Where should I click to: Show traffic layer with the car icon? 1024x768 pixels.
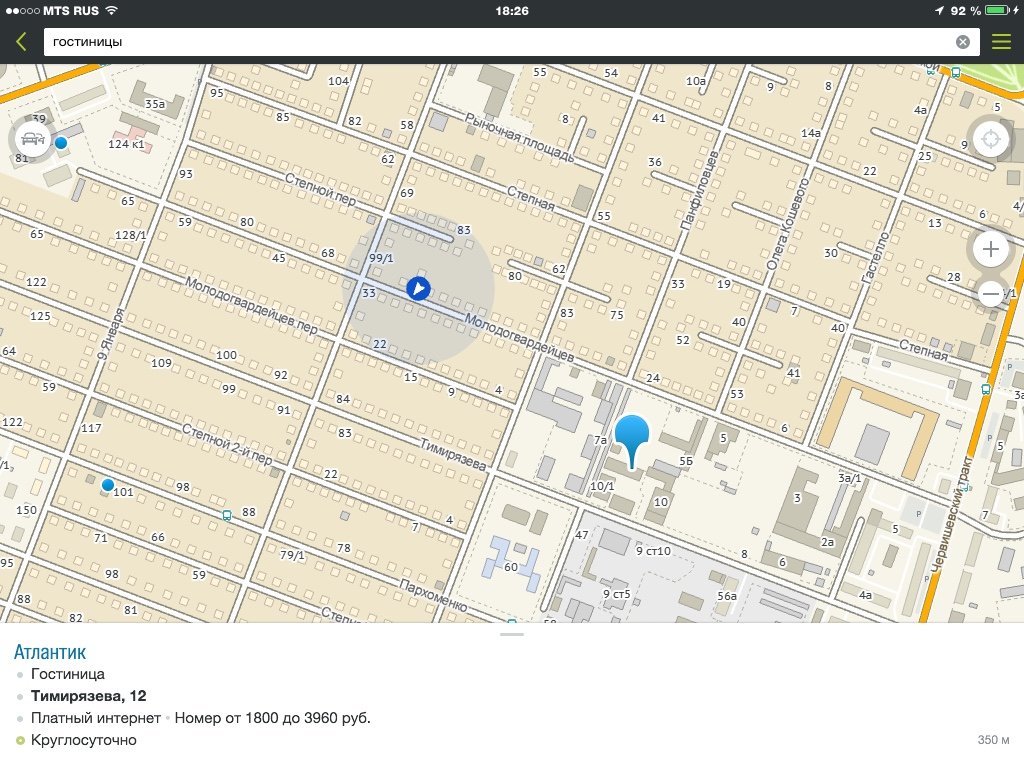coord(32,139)
